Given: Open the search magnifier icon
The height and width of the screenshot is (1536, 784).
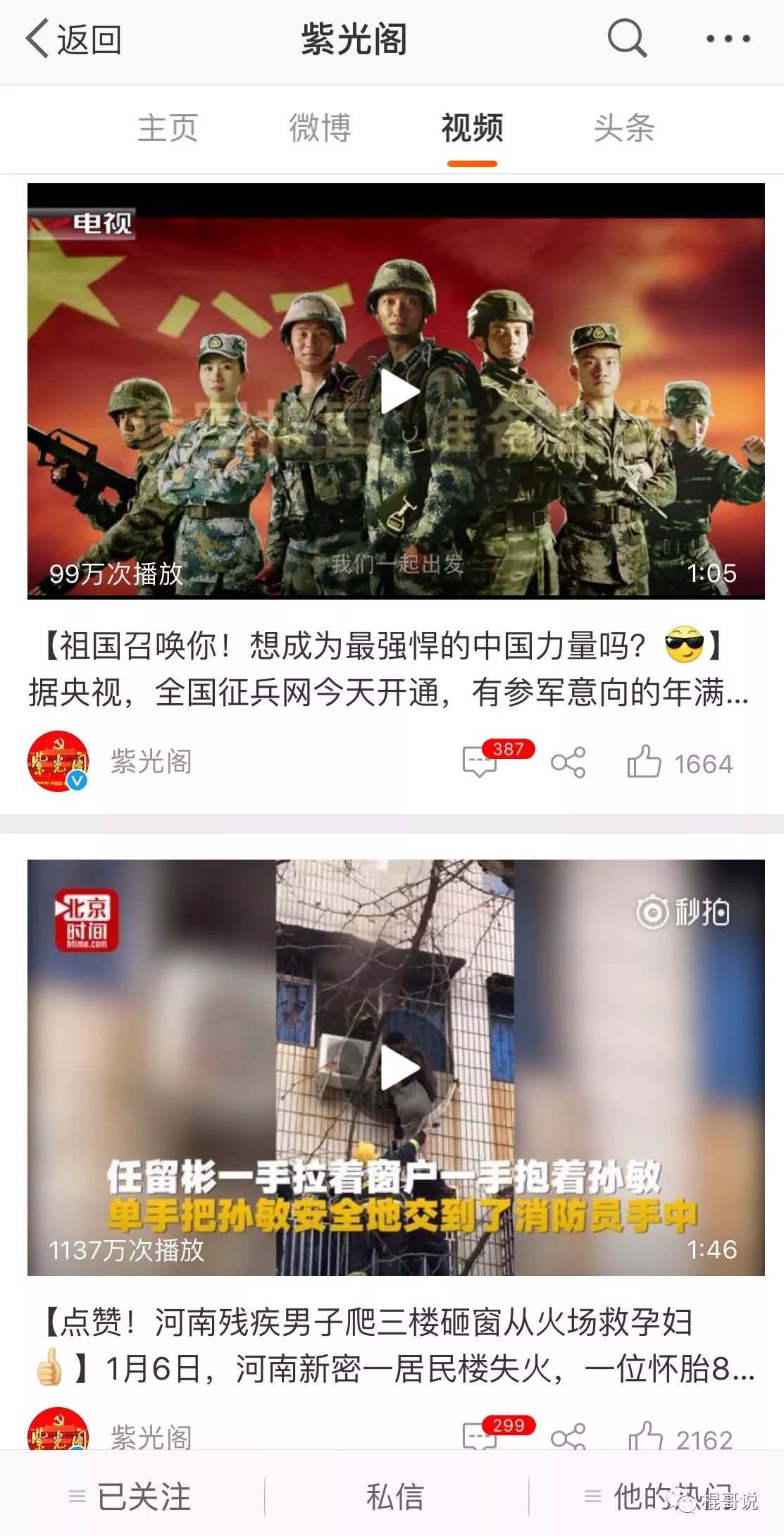Looking at the screenshot, I should [626, 39].
